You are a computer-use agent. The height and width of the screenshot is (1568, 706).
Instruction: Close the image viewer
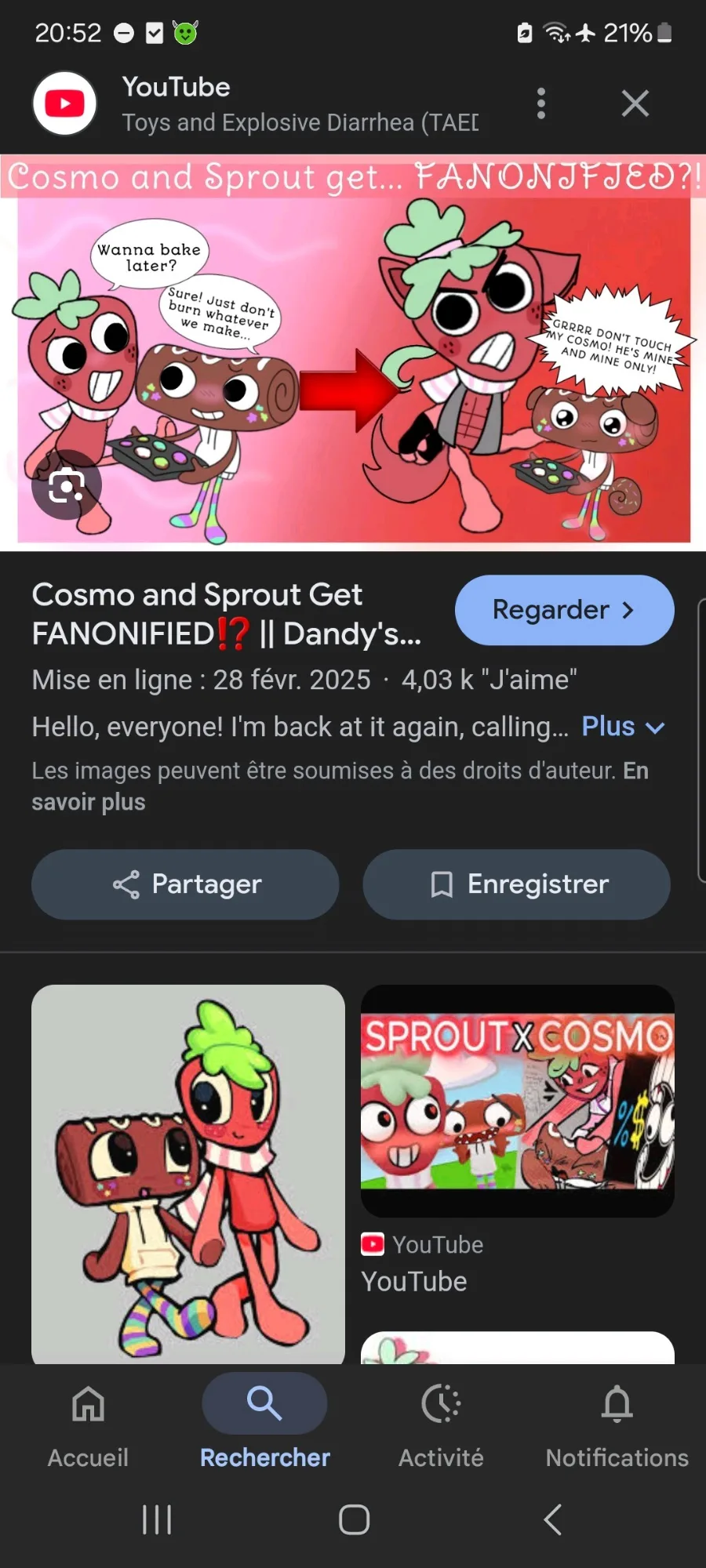click(x=635, y=103)
